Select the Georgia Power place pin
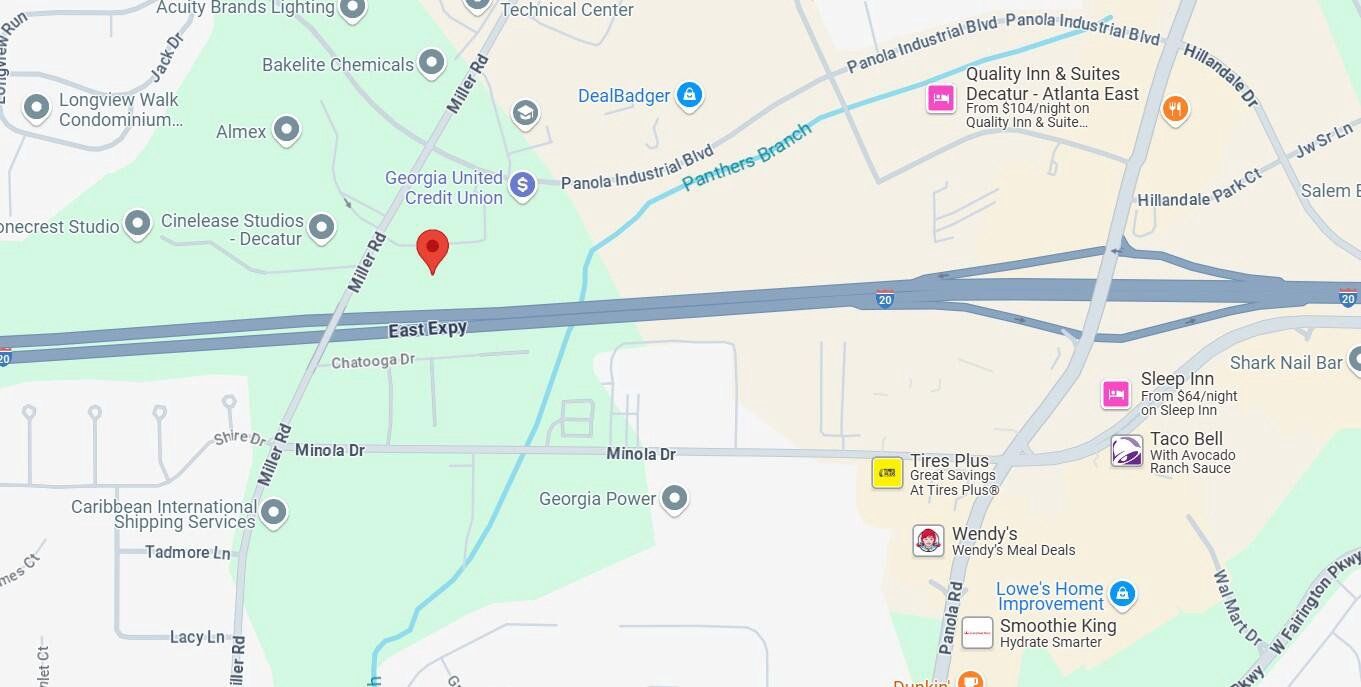The width and height of the screenshot is (1361, 687). coord(675,497)
